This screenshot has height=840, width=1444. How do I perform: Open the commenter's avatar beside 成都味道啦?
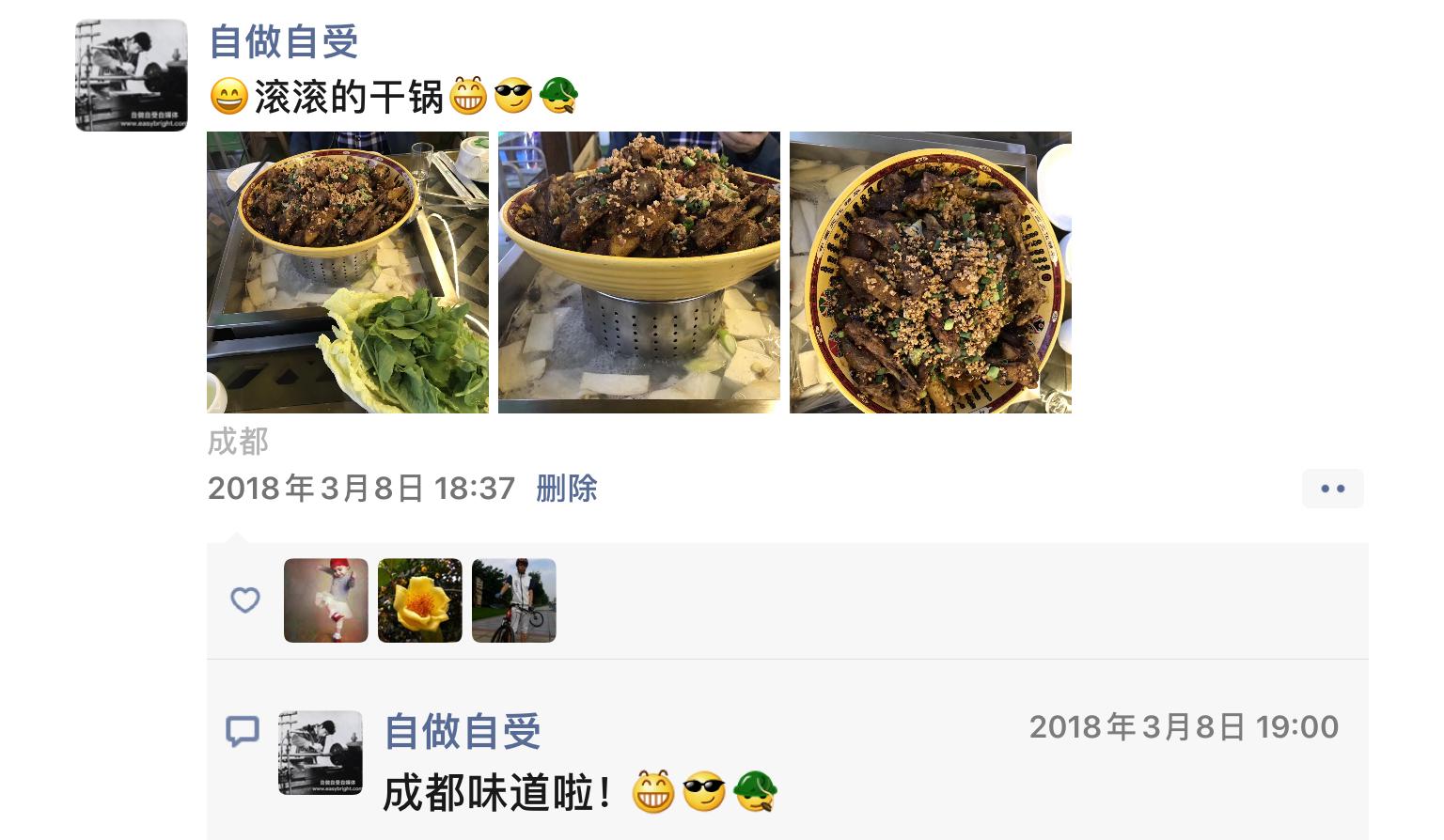coord(321,752)
